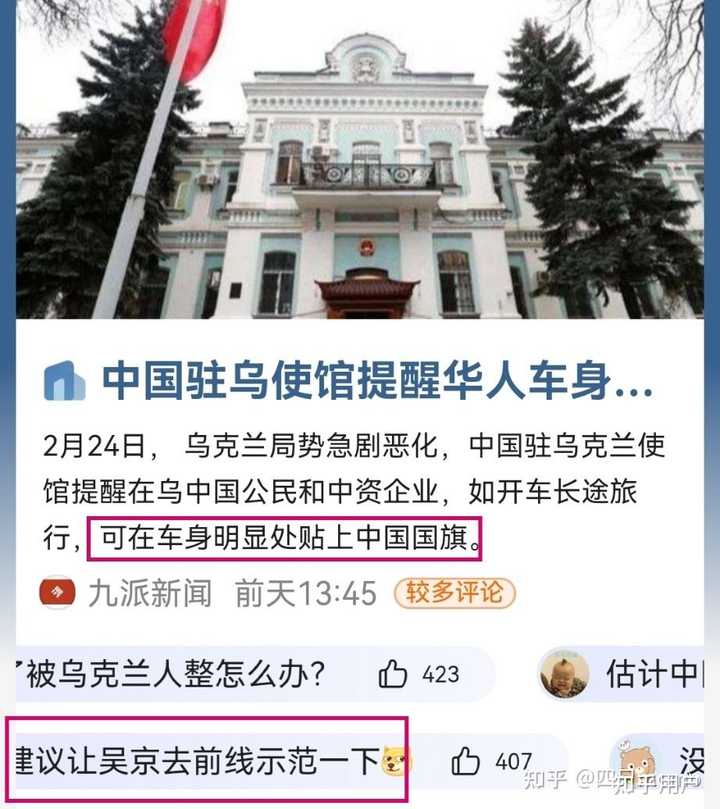This screenshot has width=720, height=809.
Task: Like the comment with 423 likes
Action: pyautogui.click(x=395, y=674)
